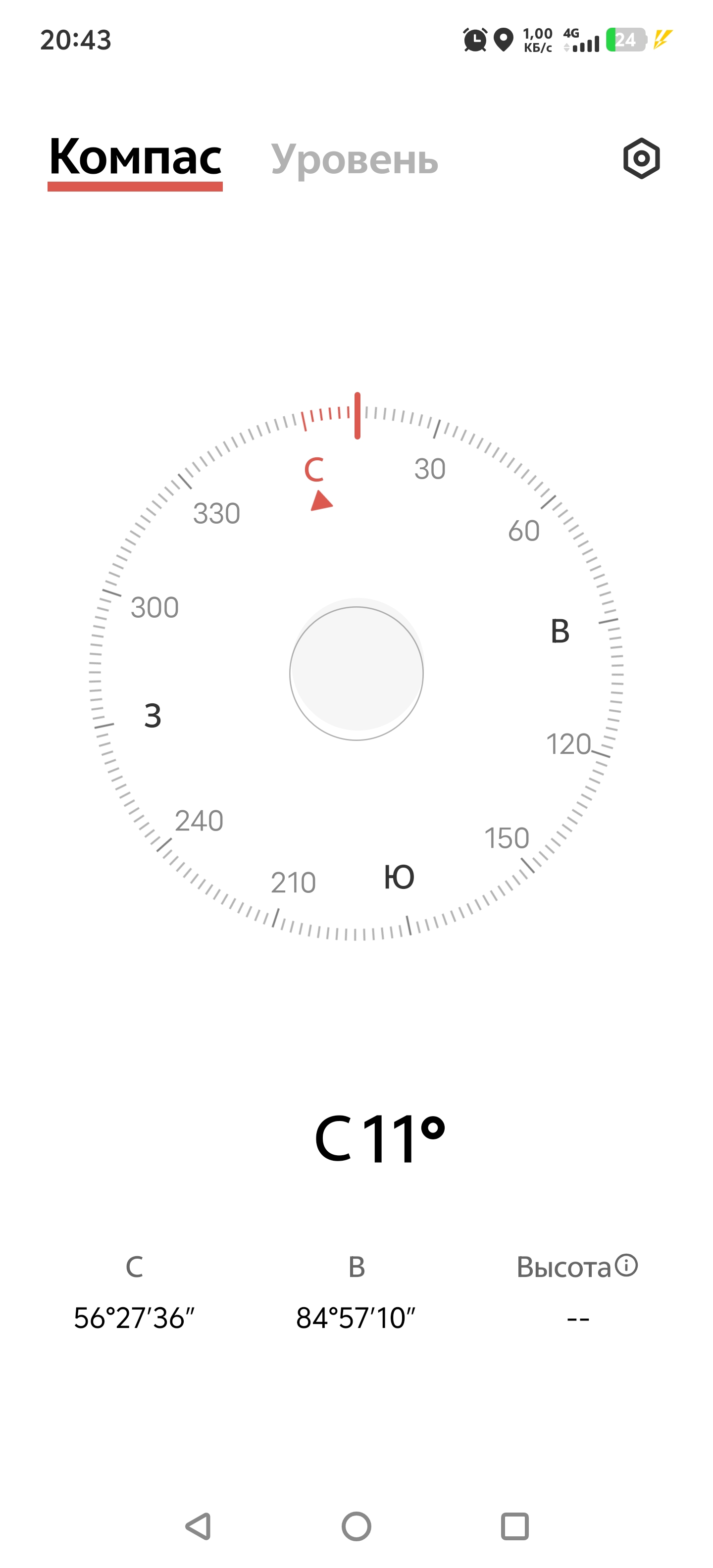The width and height of the screenshot is (713, 1568).
Task: Go back with the system back button
Action: click(198, 1526)
